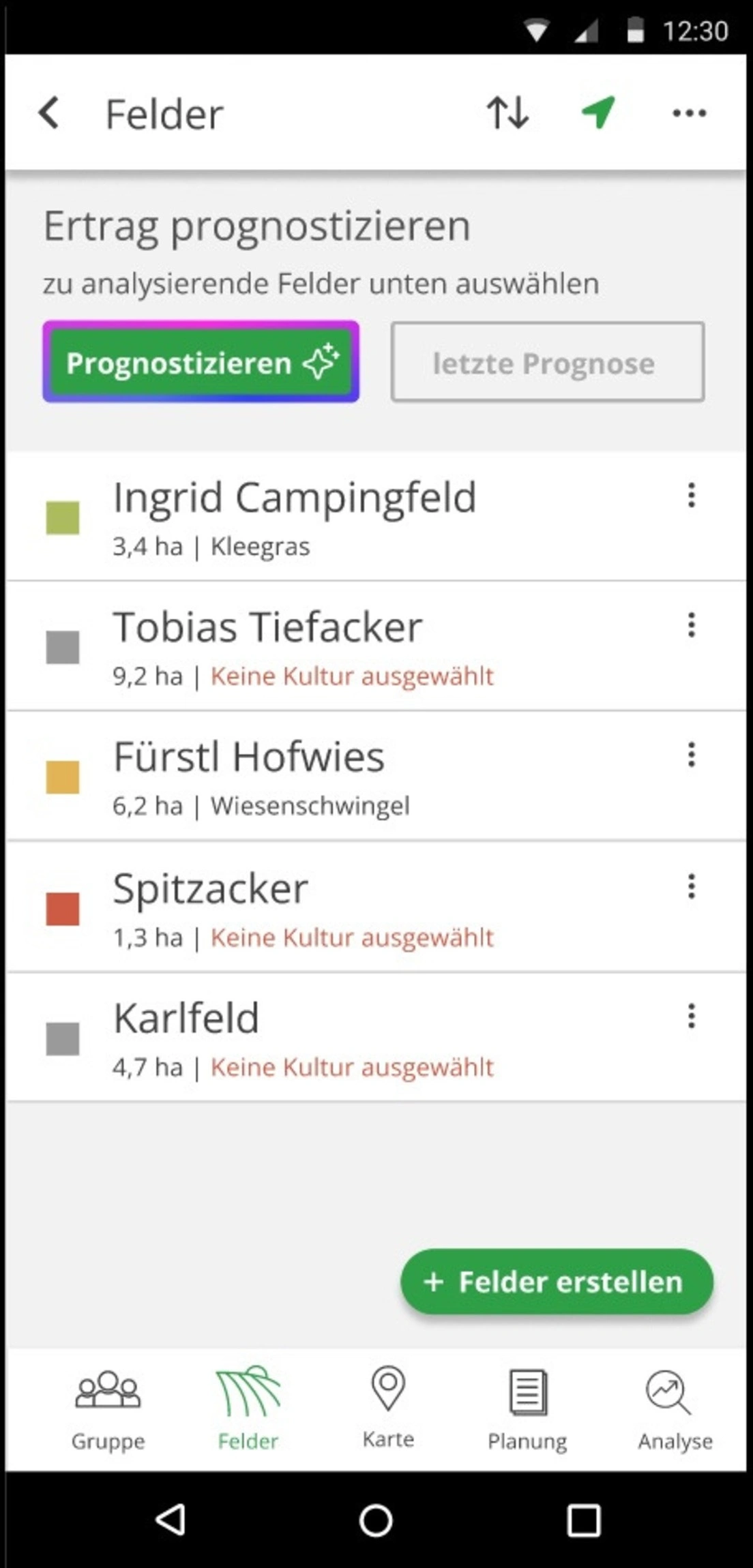
Task: Tap the back arrow next to Felder
Action: point(49,112)
